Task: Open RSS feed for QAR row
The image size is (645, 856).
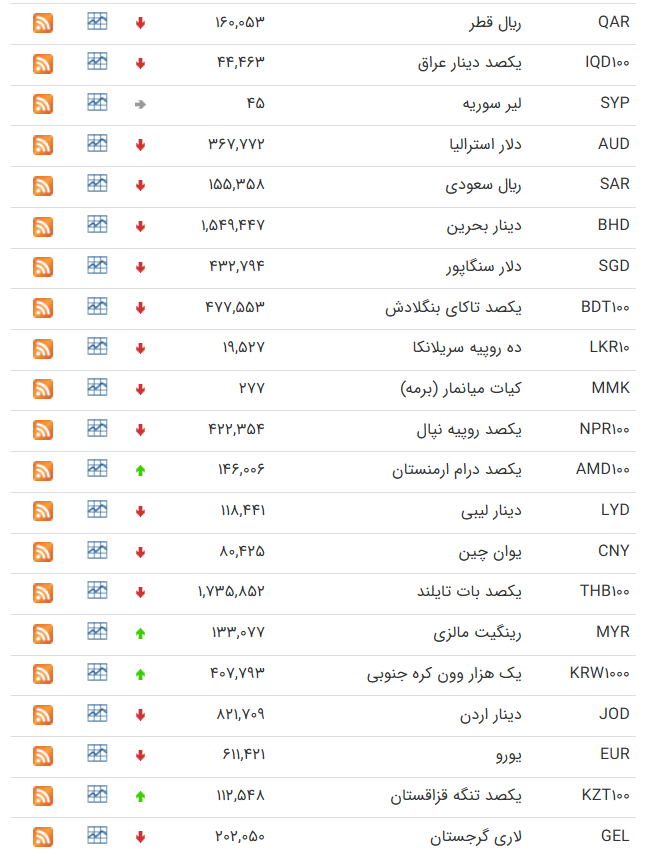Action: pos(43,23)
